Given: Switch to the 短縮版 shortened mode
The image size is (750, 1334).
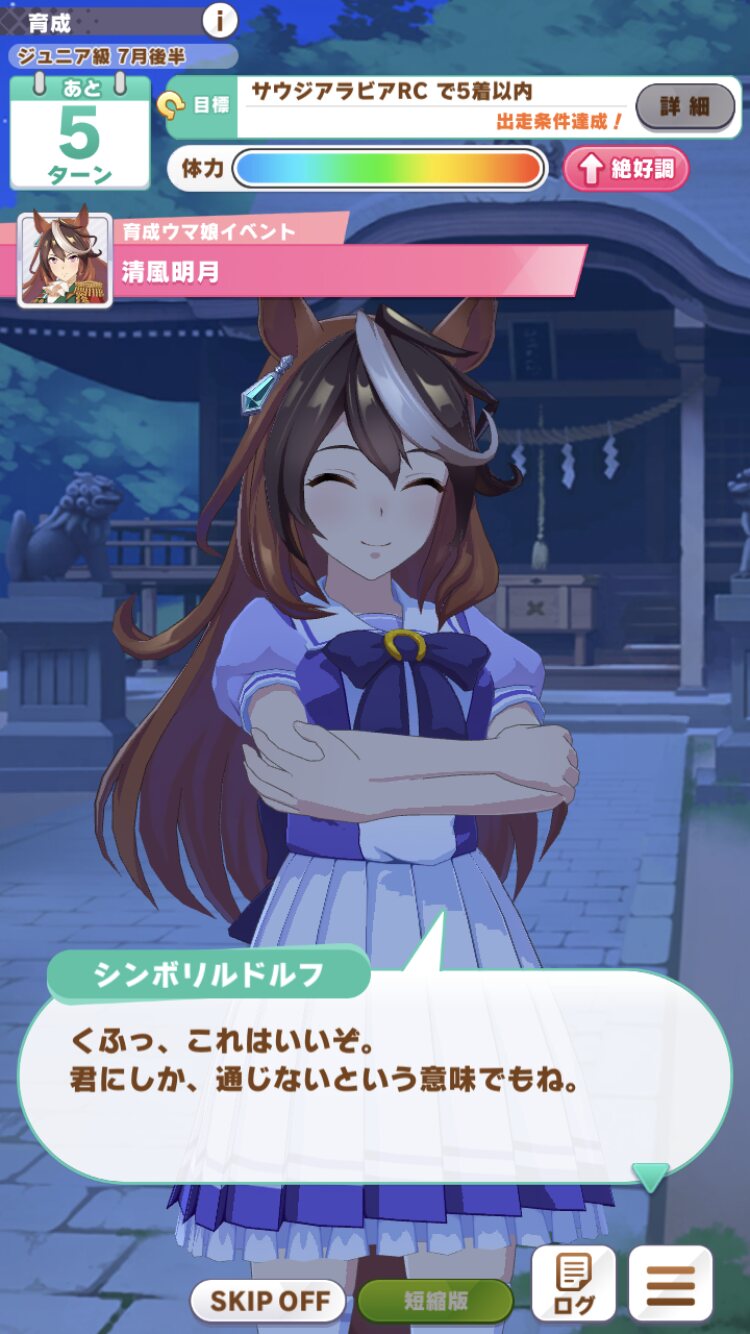Looking at the screenshot, I should click(435, 1300).
